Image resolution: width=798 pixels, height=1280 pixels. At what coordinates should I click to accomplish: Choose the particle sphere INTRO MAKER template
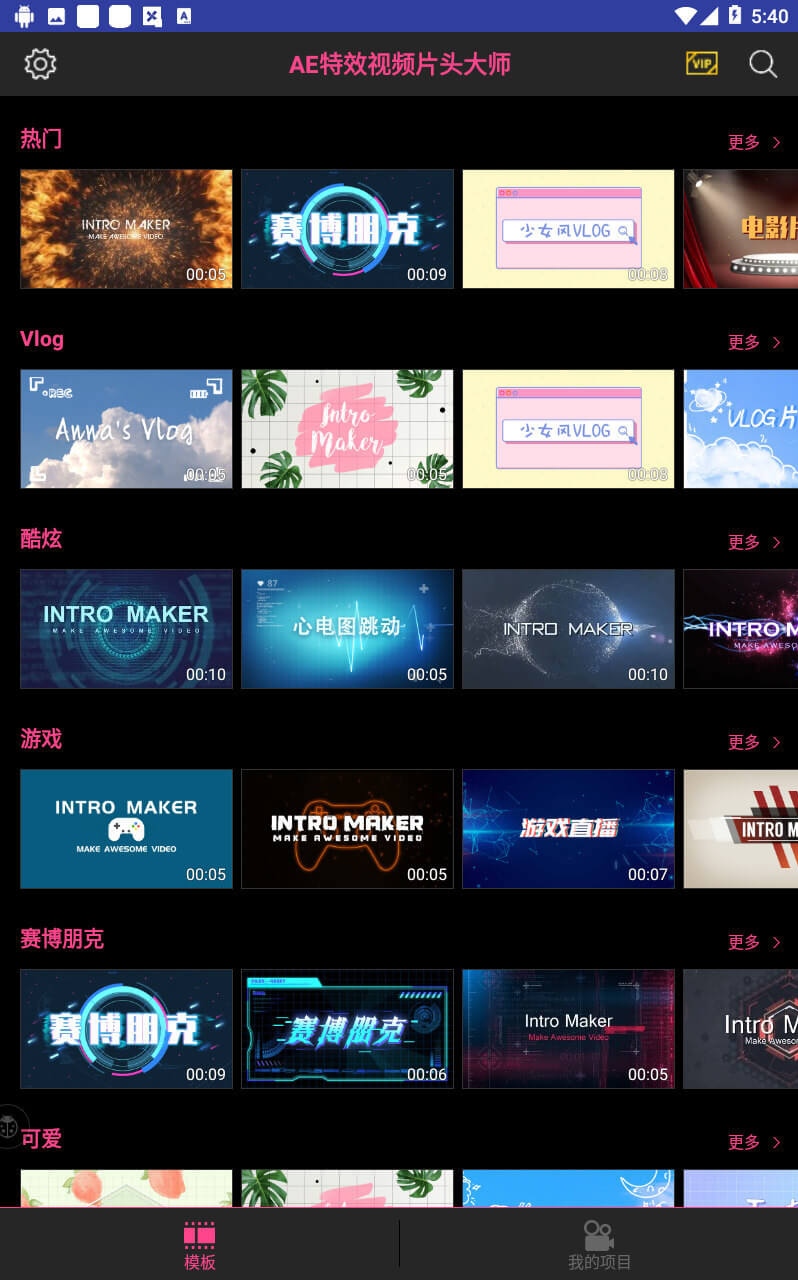[x=568, y=629]
